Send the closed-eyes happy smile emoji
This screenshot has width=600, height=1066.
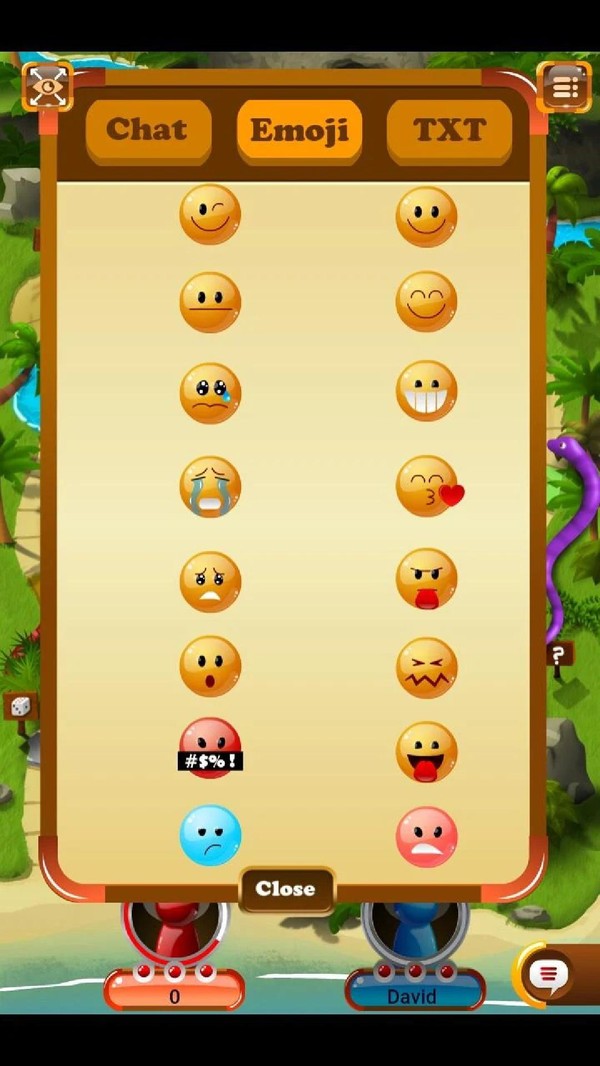(427, 302)
